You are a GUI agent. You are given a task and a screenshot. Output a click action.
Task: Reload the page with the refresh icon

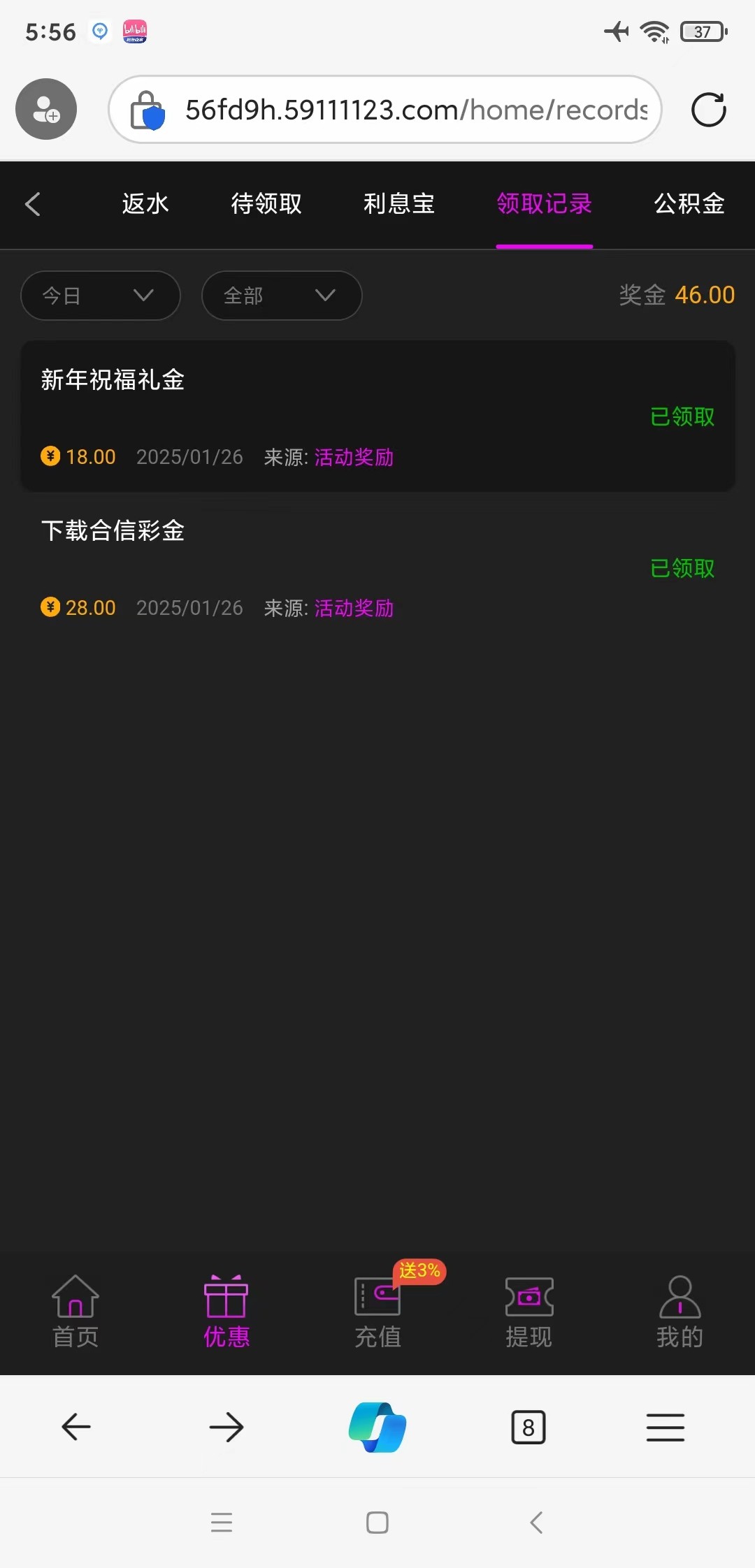click(x=709, y=110)
